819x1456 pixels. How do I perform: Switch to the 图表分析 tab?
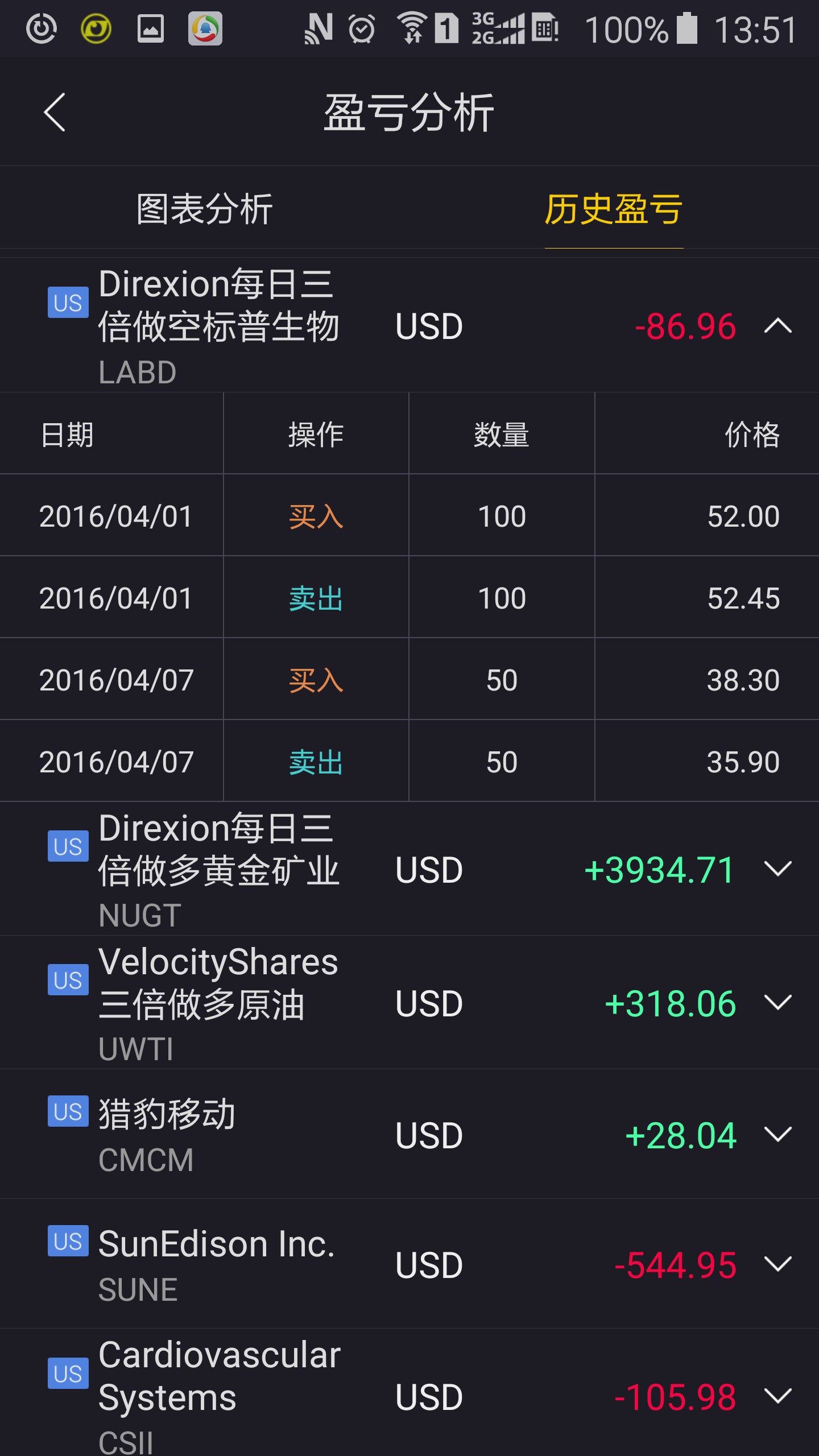point(204,209)
